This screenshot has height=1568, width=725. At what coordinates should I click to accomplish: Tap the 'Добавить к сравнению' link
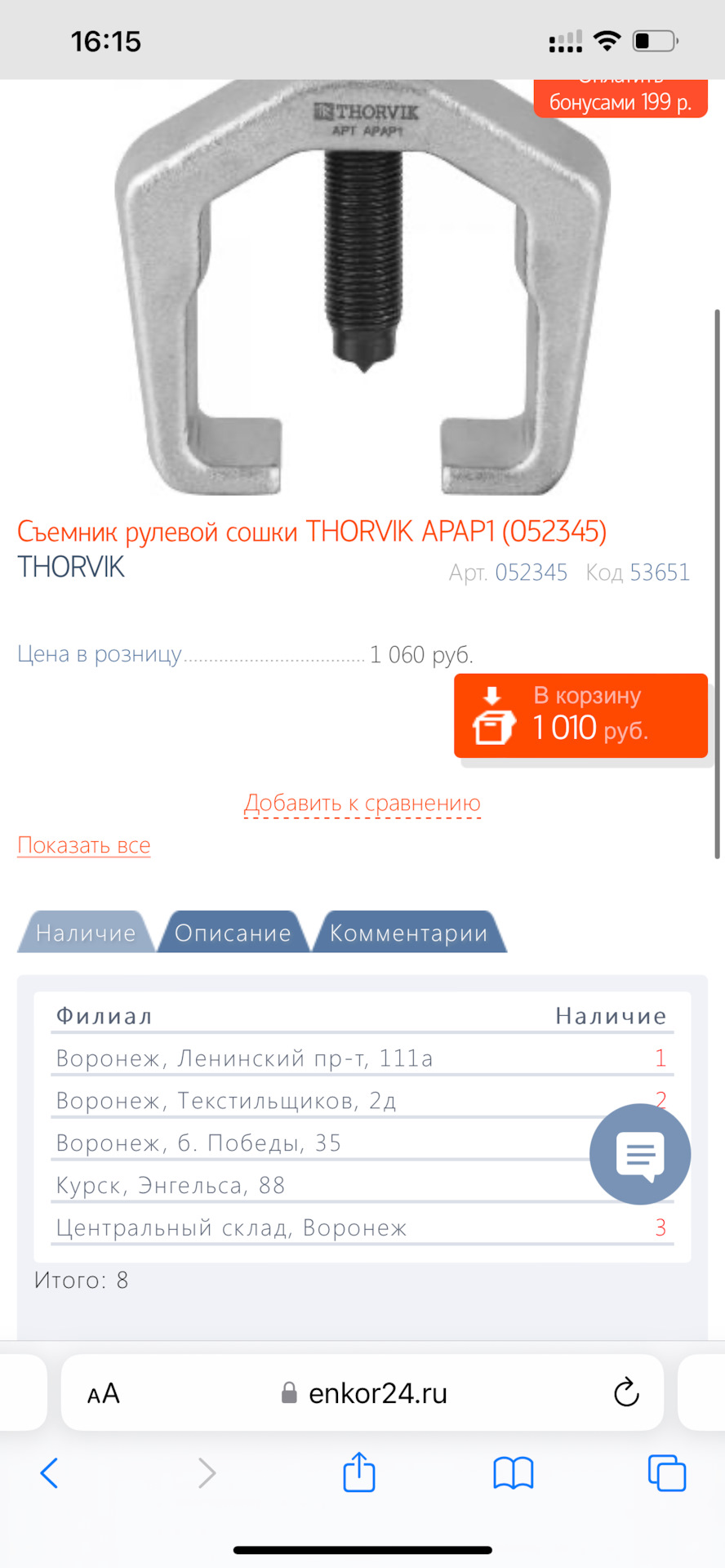point(362,804)
